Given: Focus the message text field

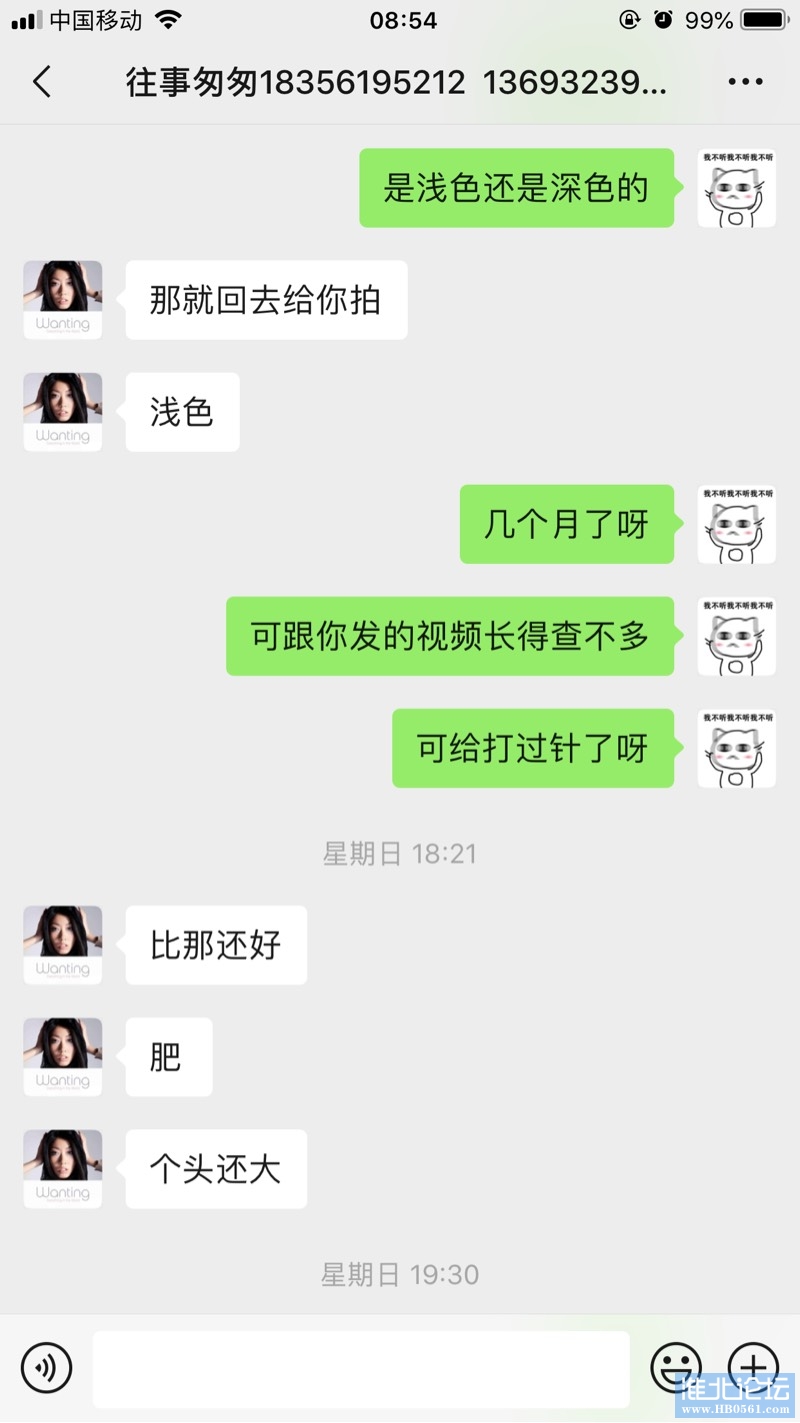Looking at the screenshot, I should 361,1368.
